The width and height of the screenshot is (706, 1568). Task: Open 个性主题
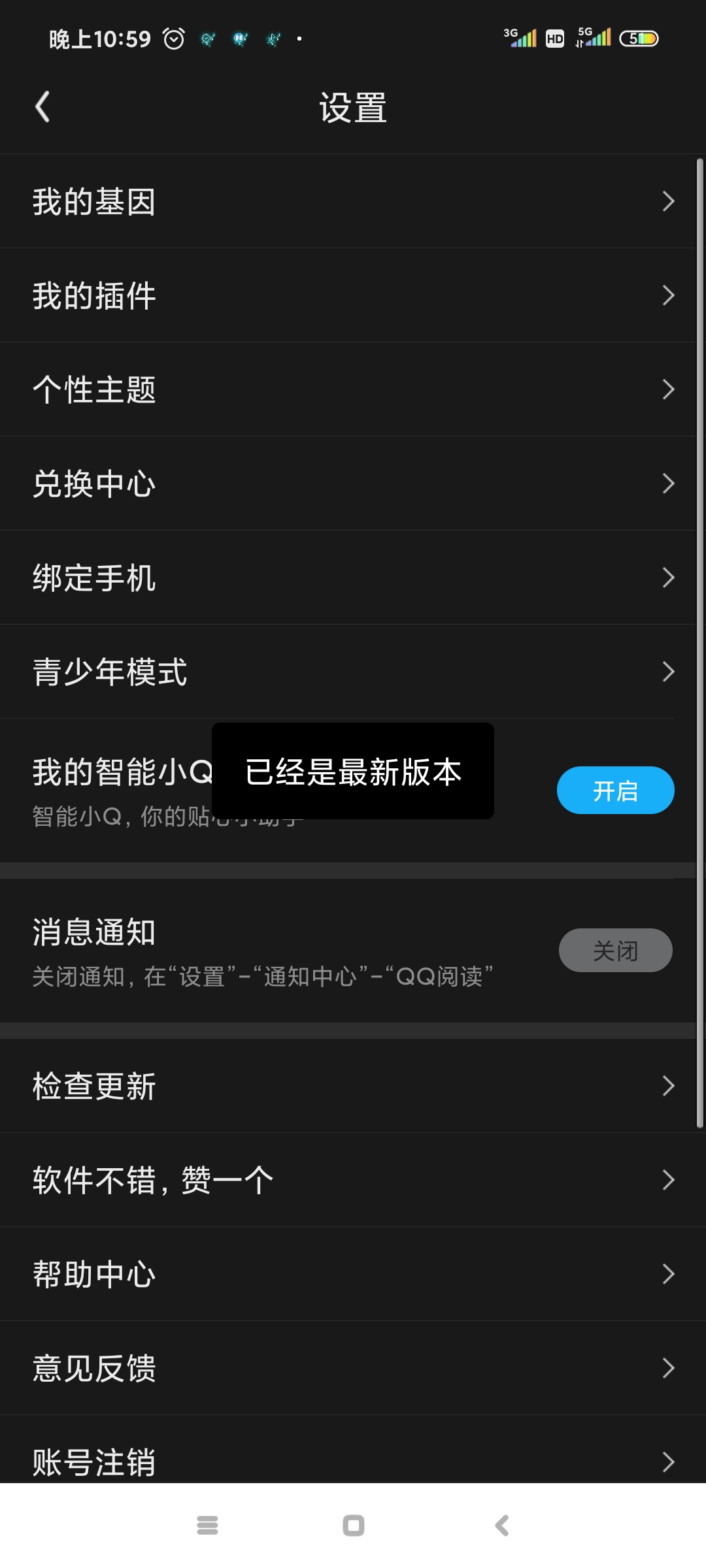pyautogui.click(x=353, y=389)
